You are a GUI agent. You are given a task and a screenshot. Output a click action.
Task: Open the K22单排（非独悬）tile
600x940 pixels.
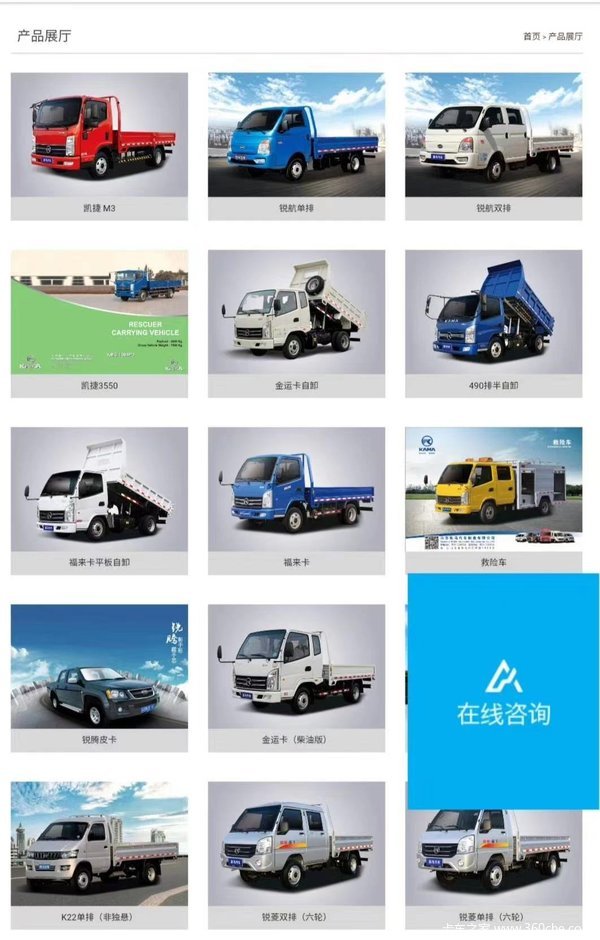point(99,843)
